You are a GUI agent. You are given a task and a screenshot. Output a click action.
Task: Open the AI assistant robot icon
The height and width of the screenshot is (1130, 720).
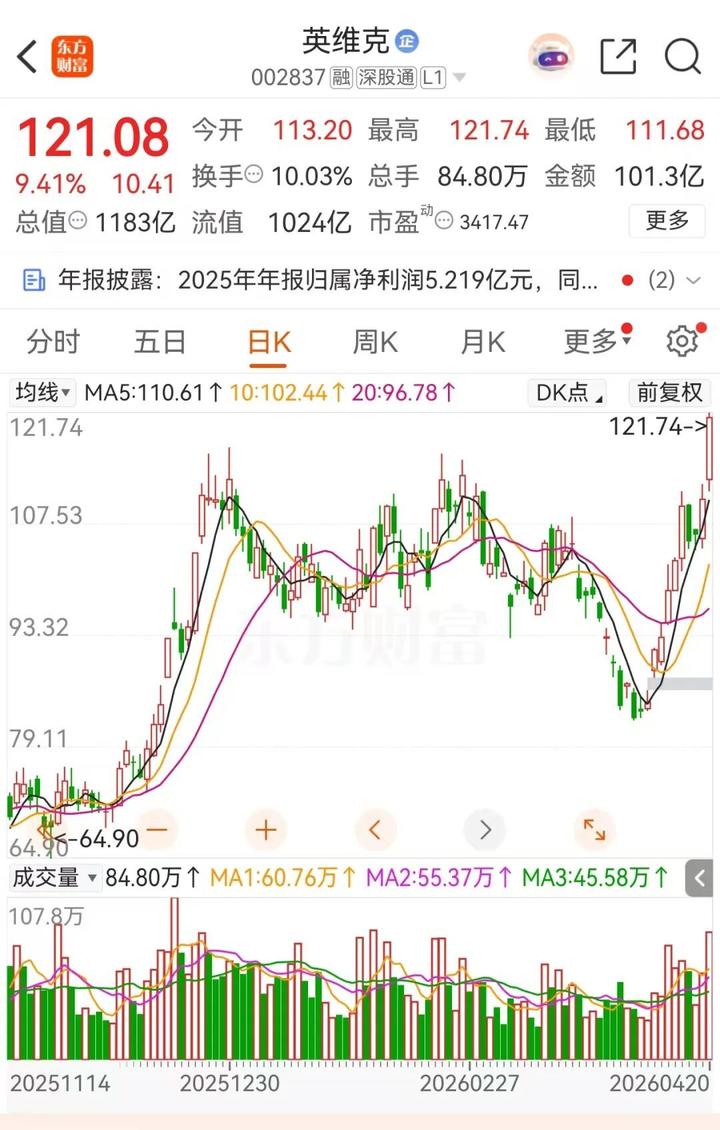[551, 56]
